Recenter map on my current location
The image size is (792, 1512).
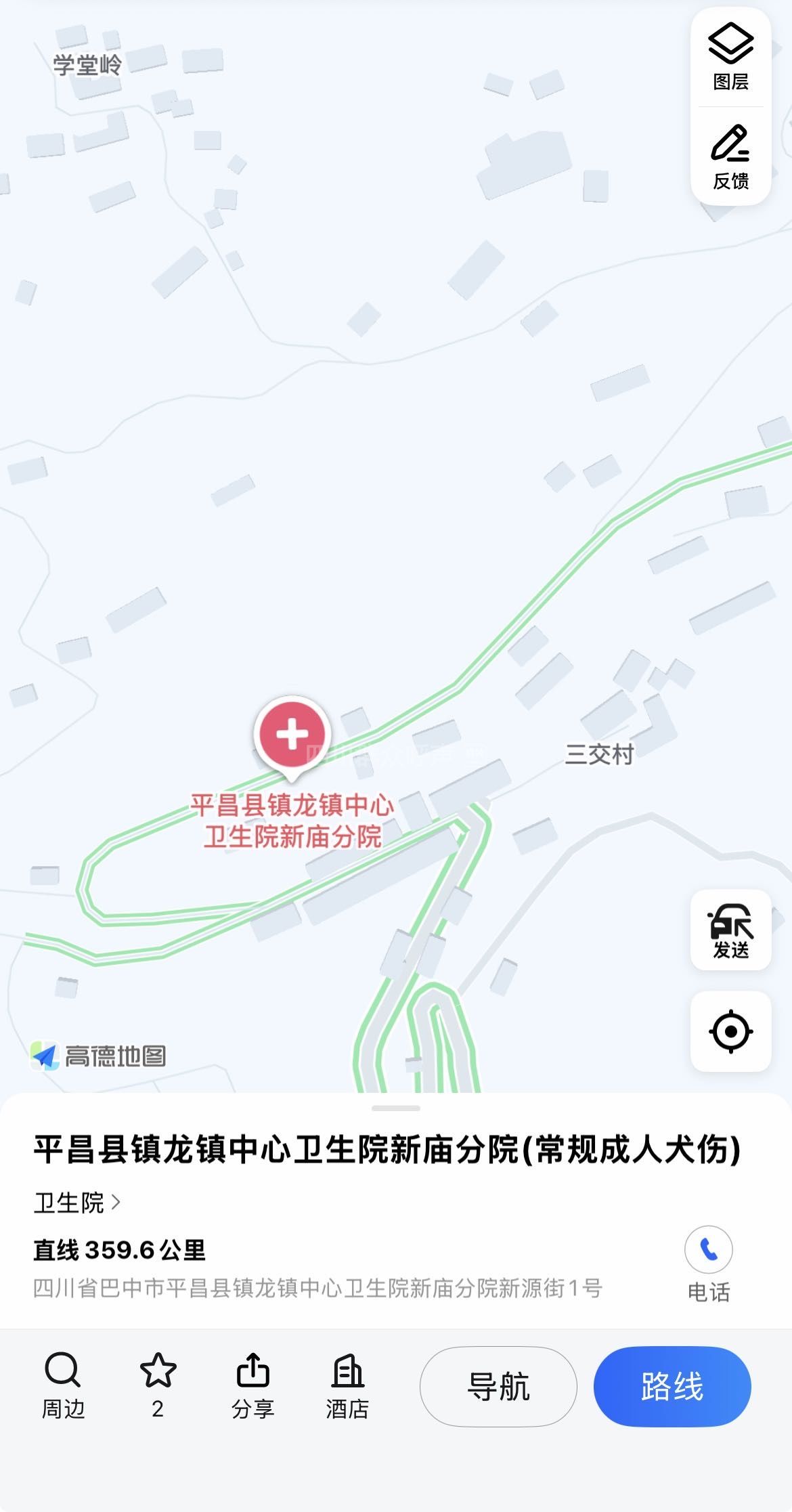coord(730,1031)
